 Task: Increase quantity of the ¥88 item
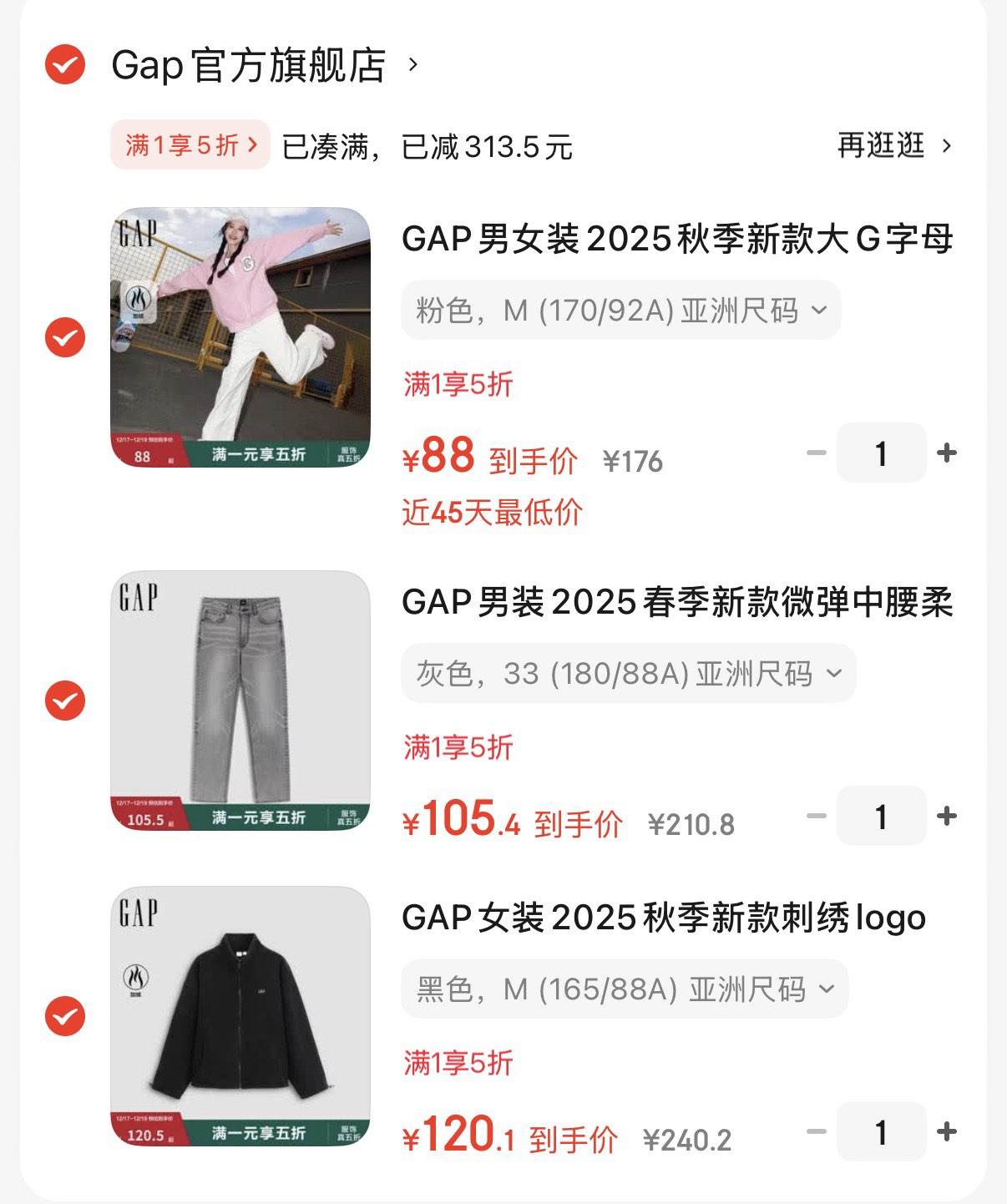click(947, 453)
